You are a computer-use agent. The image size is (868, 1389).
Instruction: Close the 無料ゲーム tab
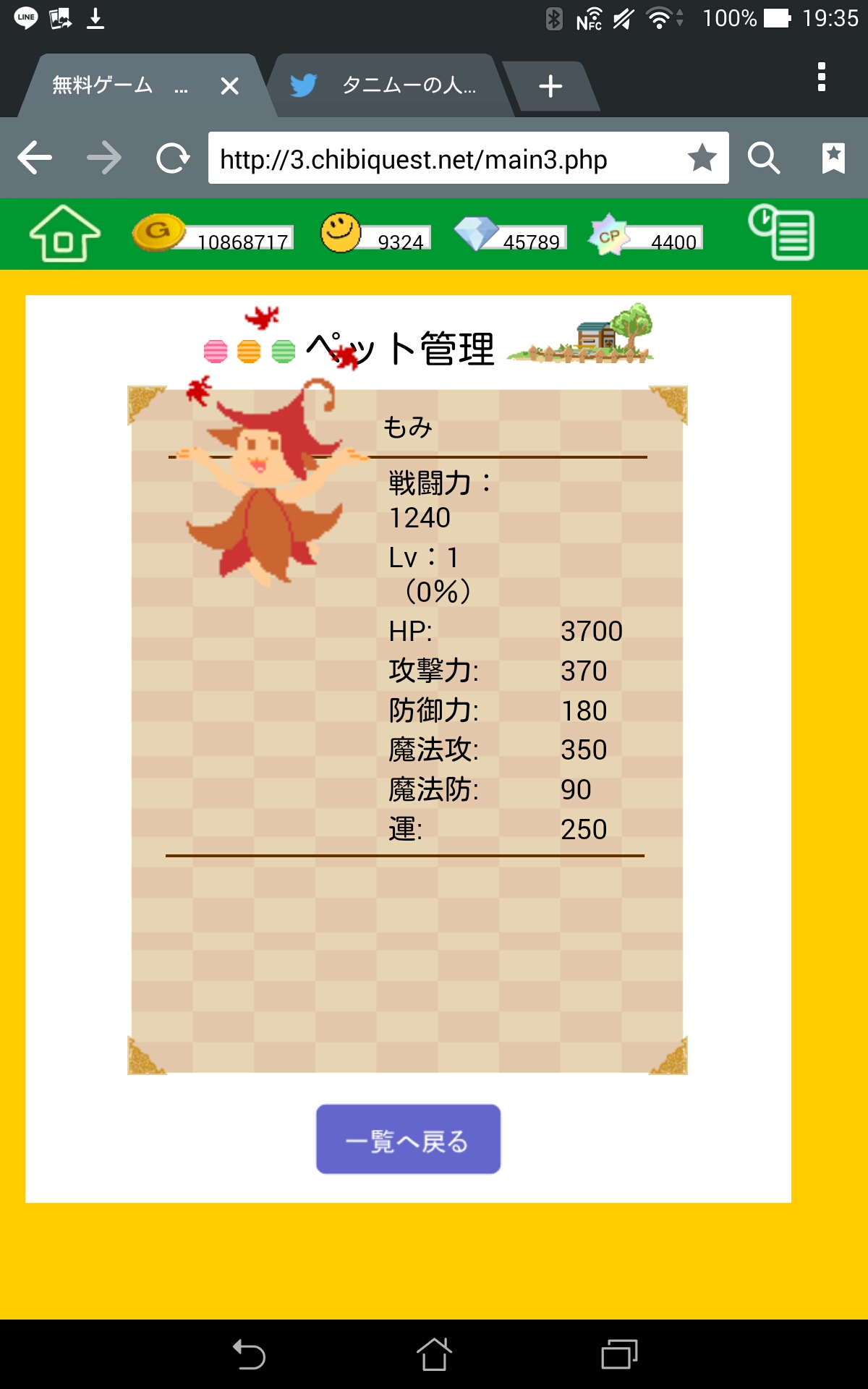229,87
